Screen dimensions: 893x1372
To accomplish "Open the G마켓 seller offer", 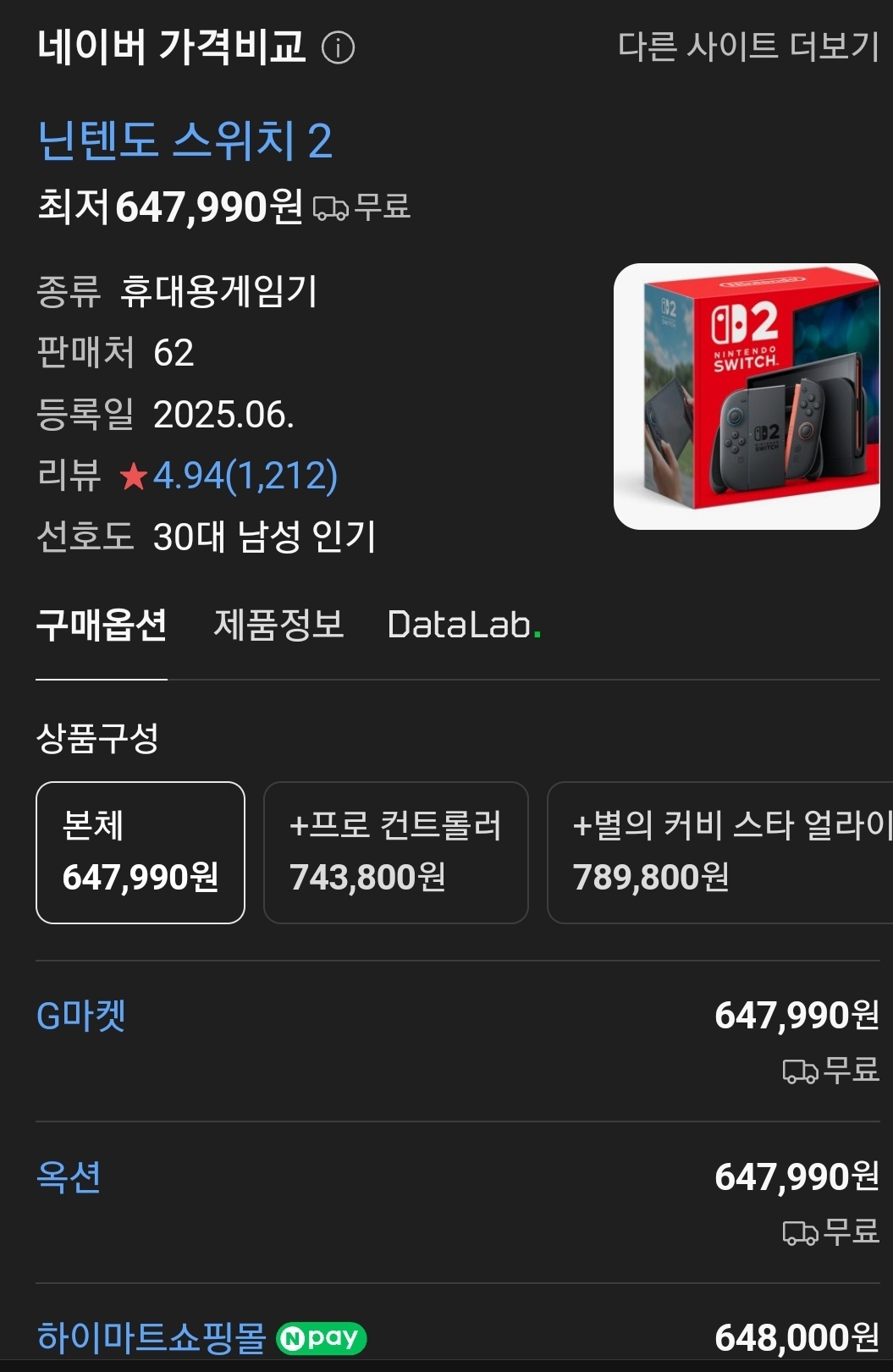I will tap(81, 1016).
